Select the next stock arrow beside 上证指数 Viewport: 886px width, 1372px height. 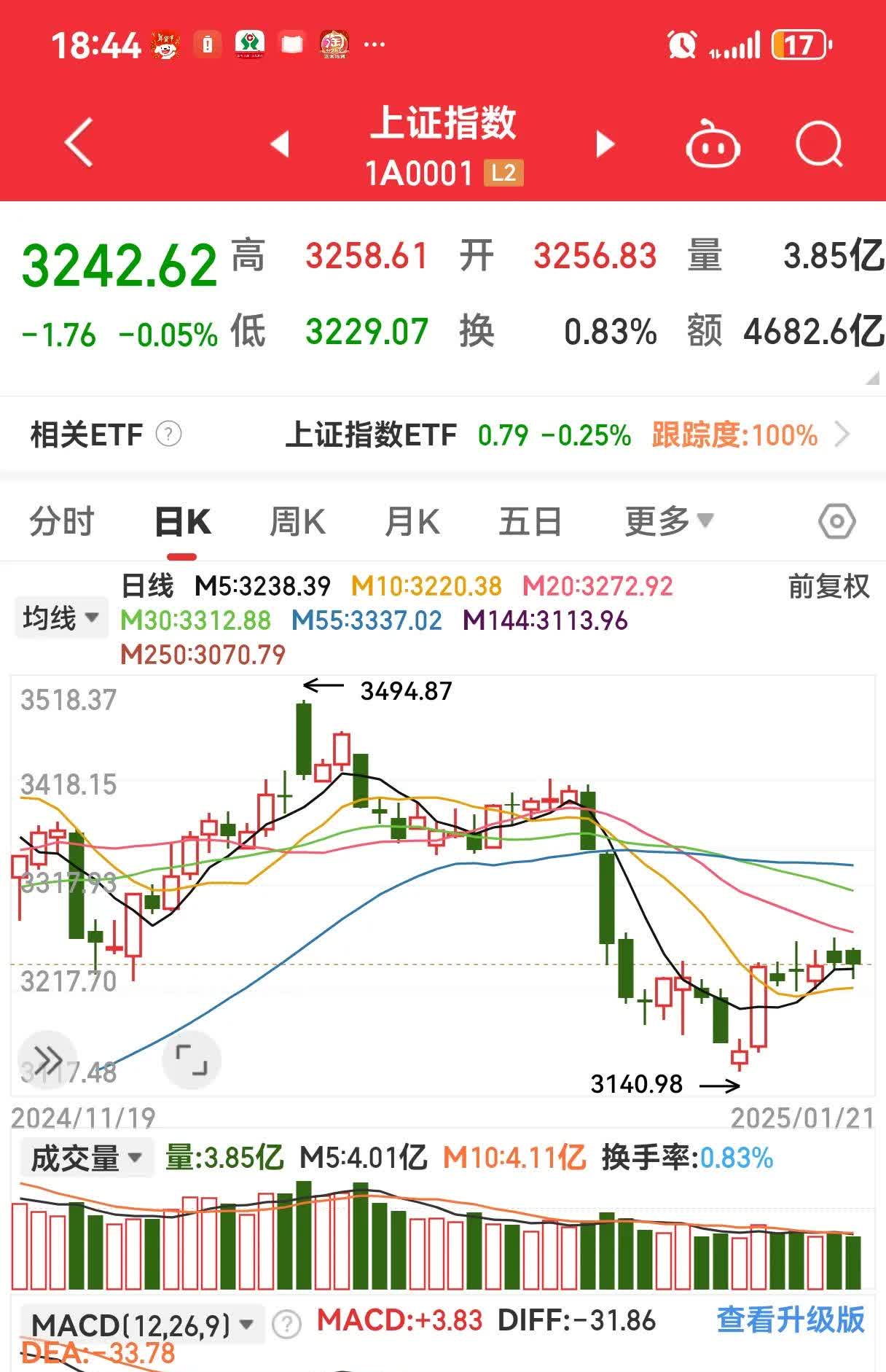[x=605, y=144]
